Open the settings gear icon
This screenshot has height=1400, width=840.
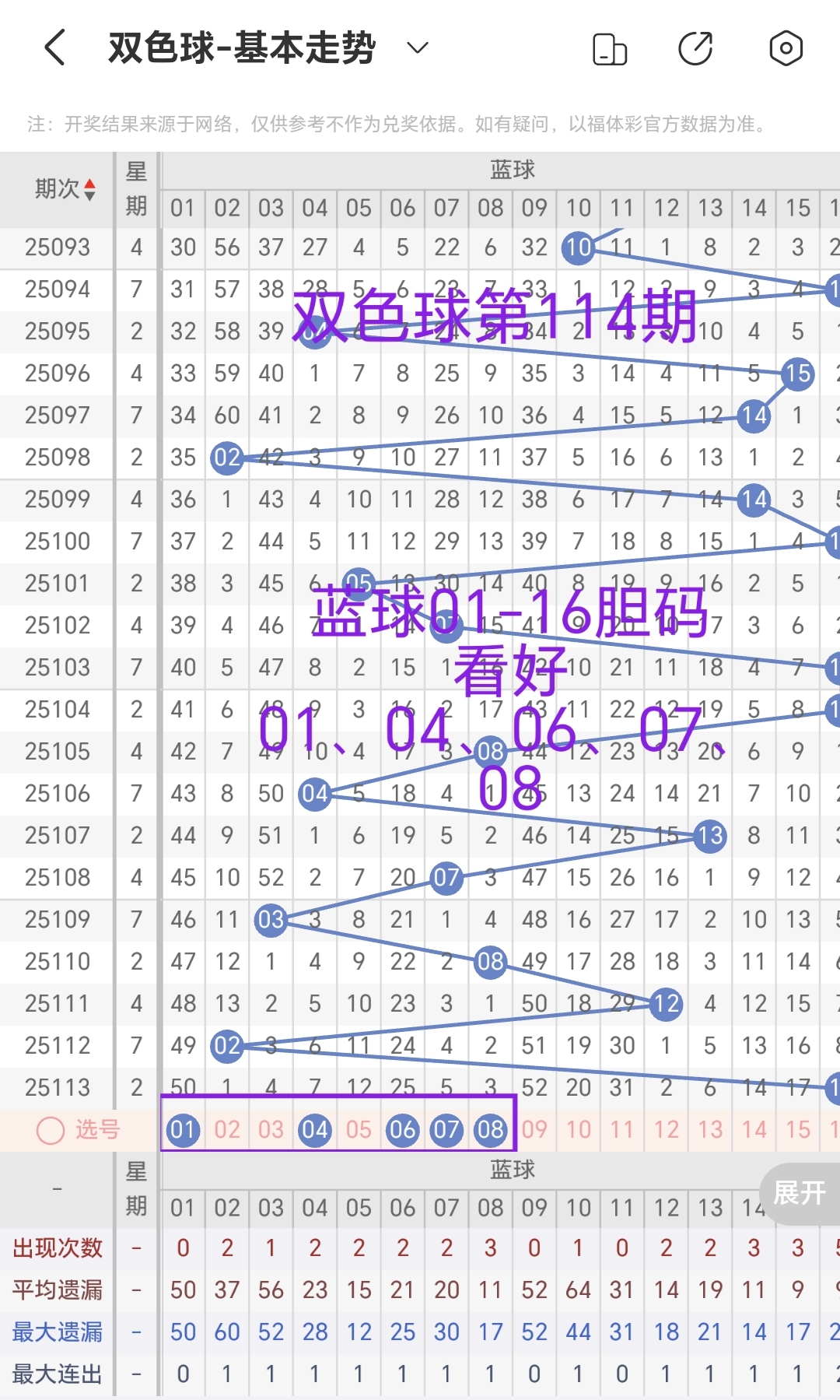coord(786,47)
